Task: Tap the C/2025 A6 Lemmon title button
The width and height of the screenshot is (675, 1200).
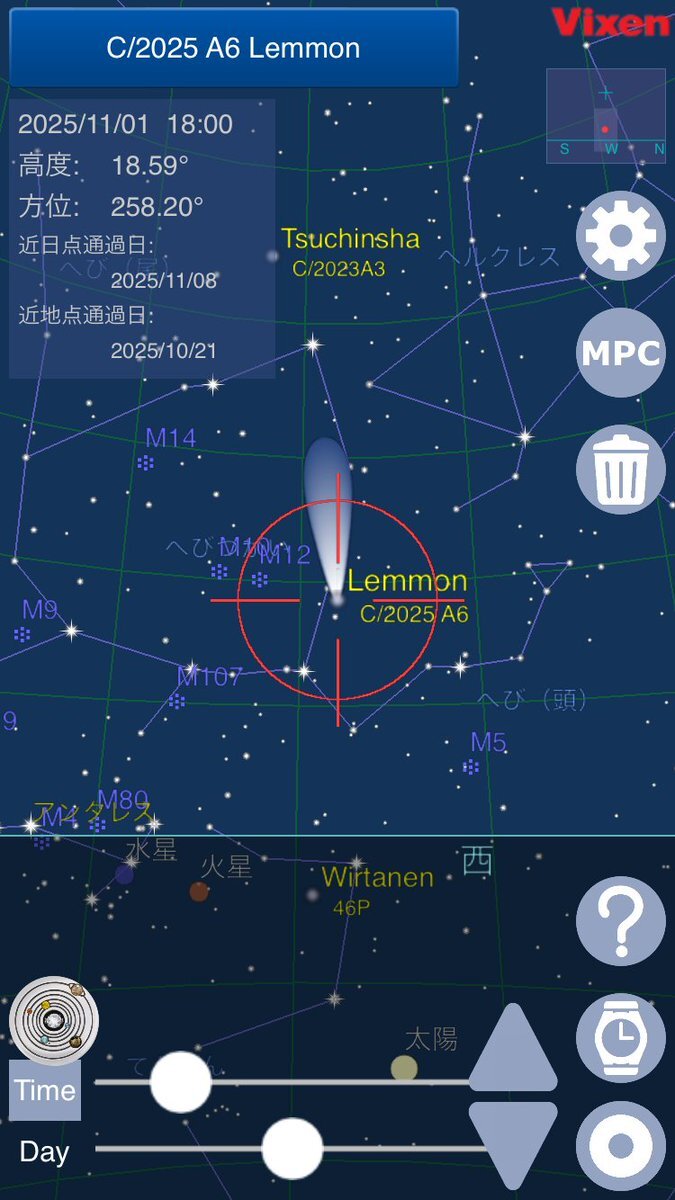Action: 233,48
